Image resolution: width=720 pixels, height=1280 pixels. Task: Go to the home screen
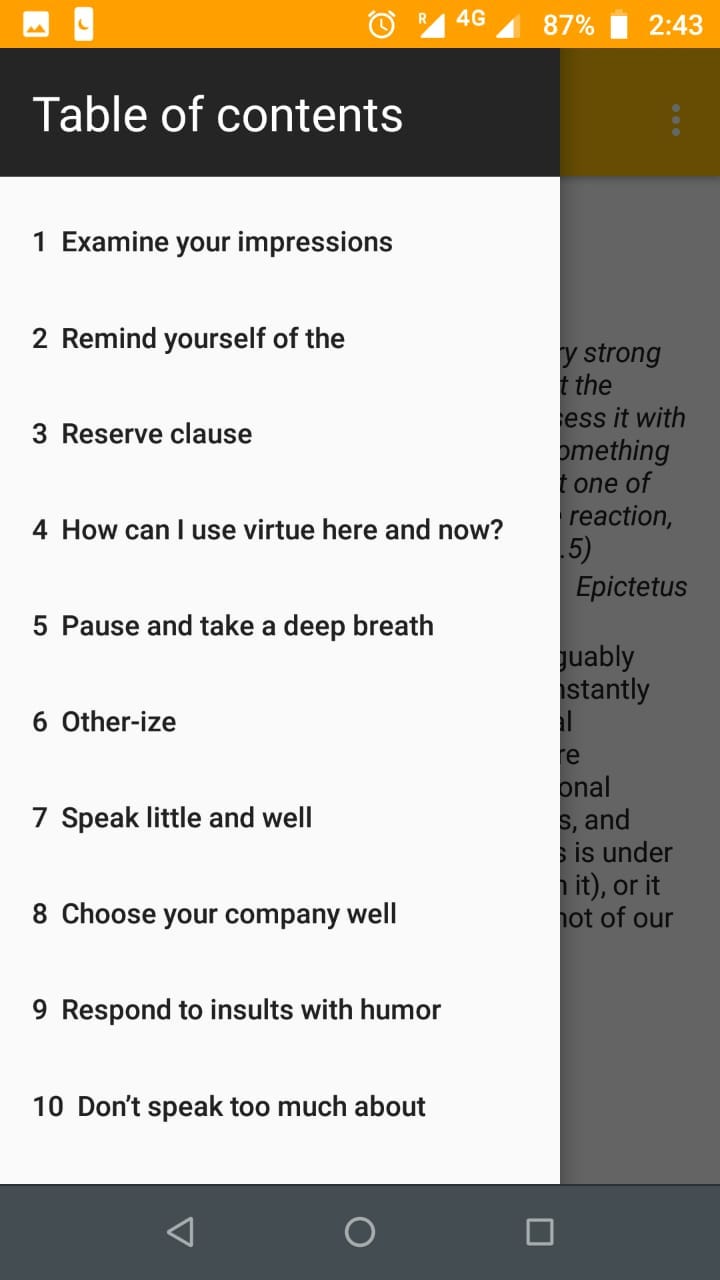pos(360,1232)
